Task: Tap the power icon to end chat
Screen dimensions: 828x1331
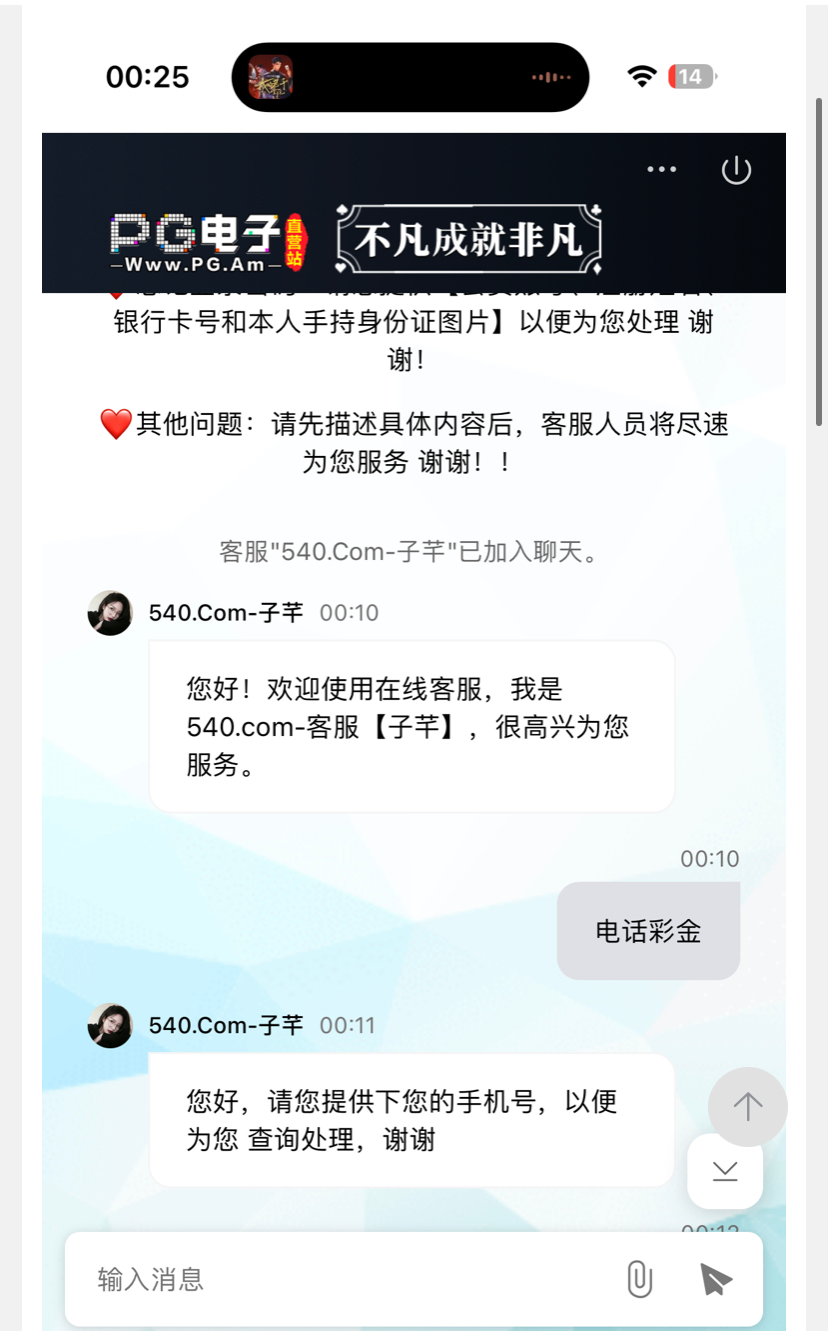Action: coord(736,170)
